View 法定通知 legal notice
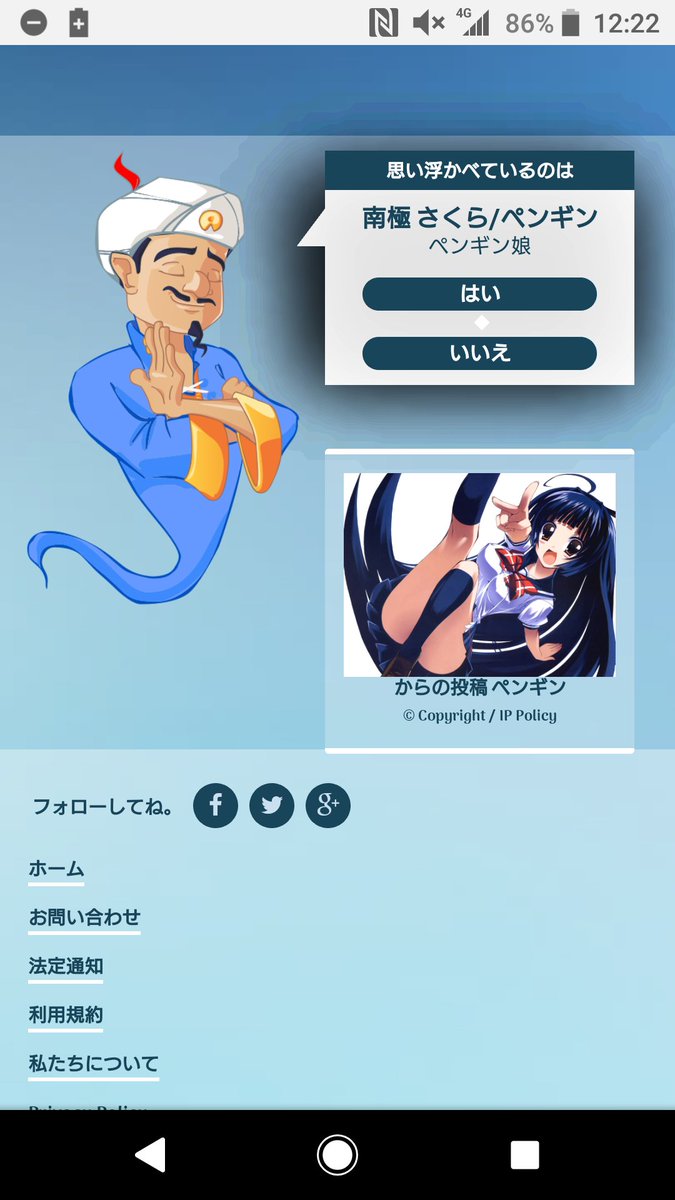675x1200 pixels. pos(66,966)
